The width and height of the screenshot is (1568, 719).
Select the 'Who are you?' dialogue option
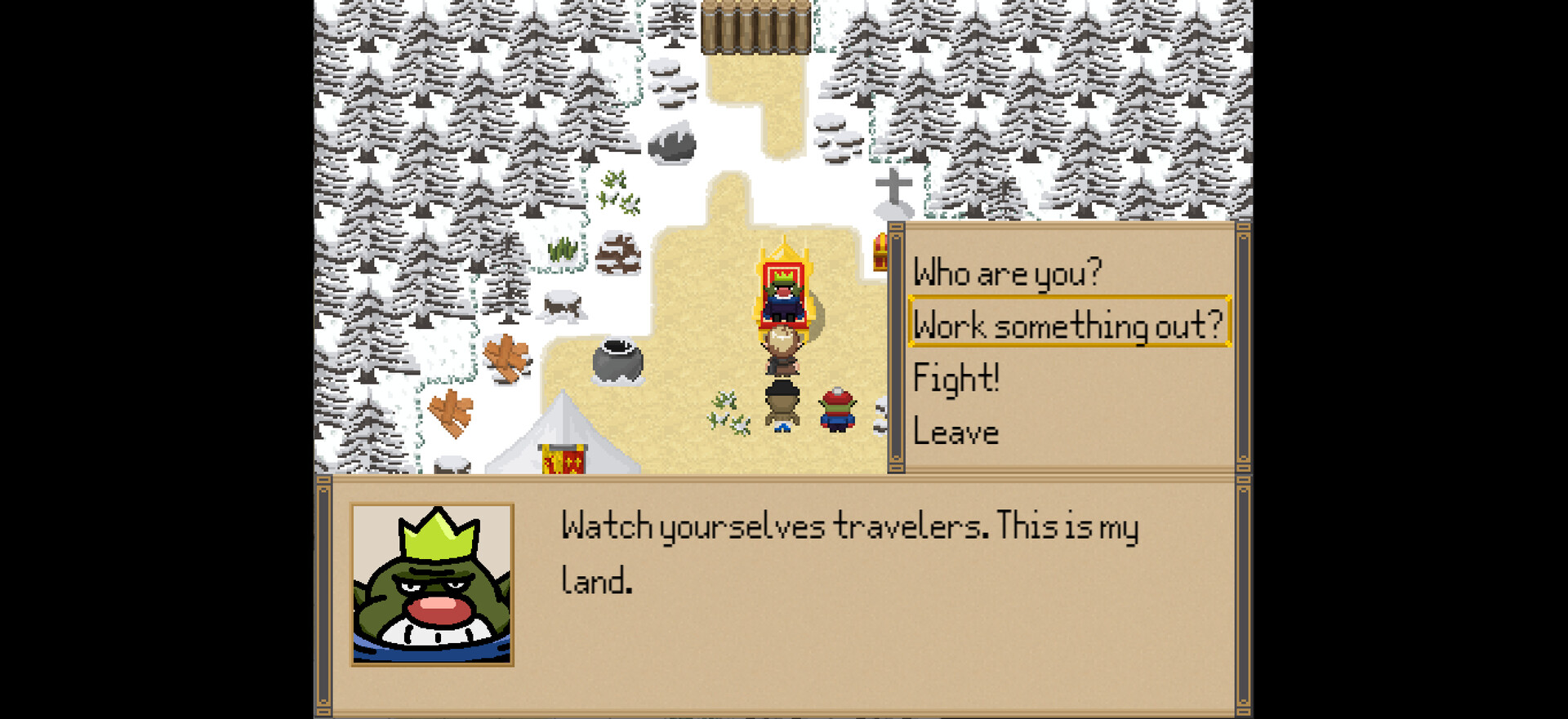1007,273
